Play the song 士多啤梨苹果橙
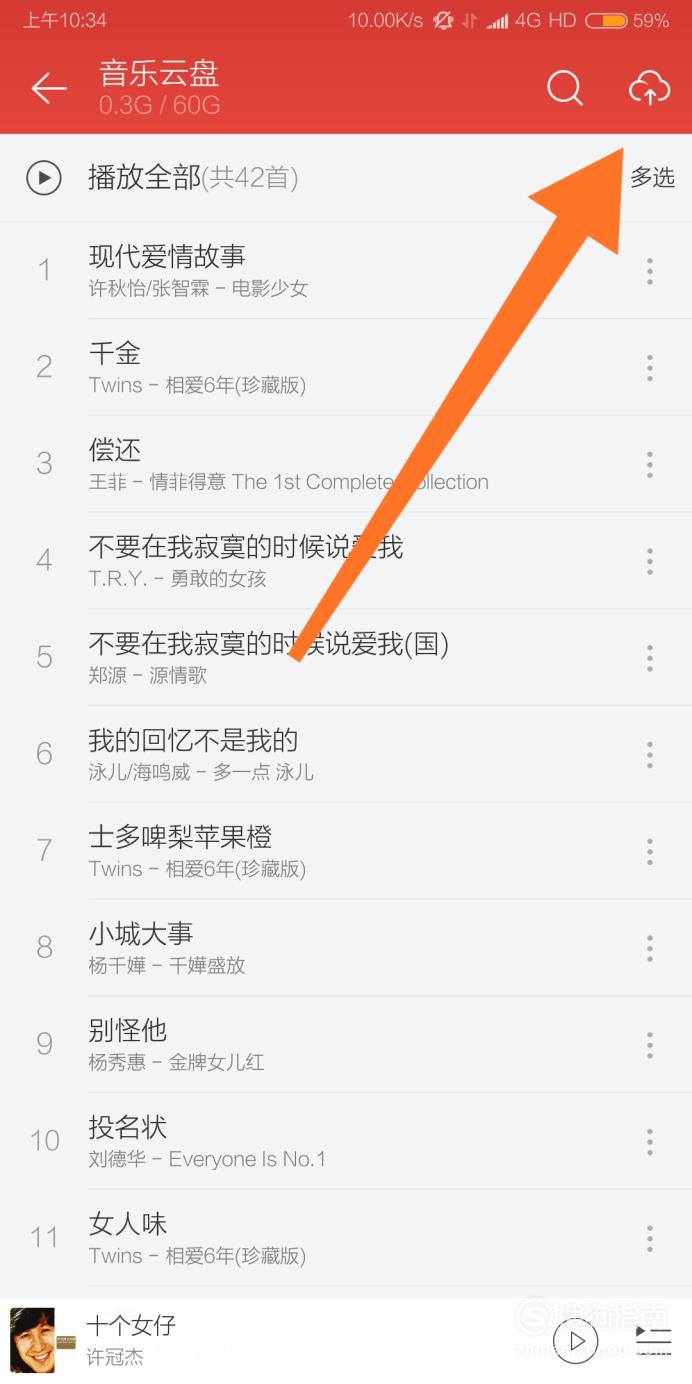692x1384 pixels. coord(346,851)
